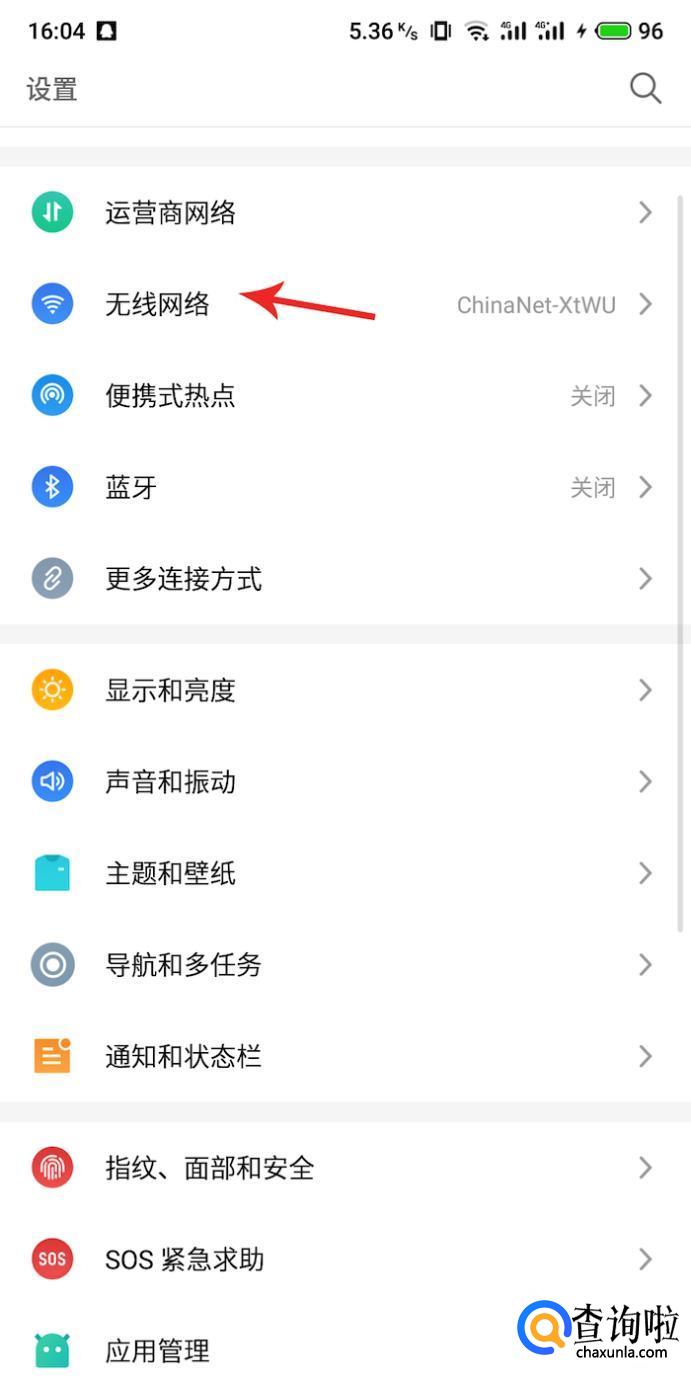Go to 蓝牙 settings

pos(131,488)
